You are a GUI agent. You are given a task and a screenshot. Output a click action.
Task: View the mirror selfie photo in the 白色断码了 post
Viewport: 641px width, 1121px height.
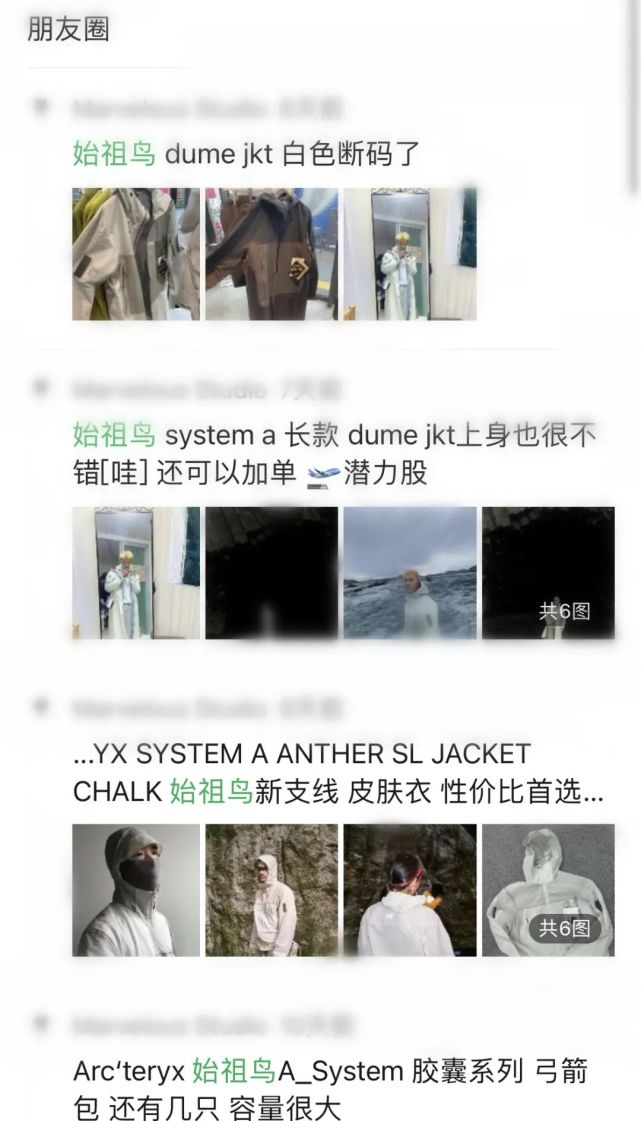coord(410,254)
